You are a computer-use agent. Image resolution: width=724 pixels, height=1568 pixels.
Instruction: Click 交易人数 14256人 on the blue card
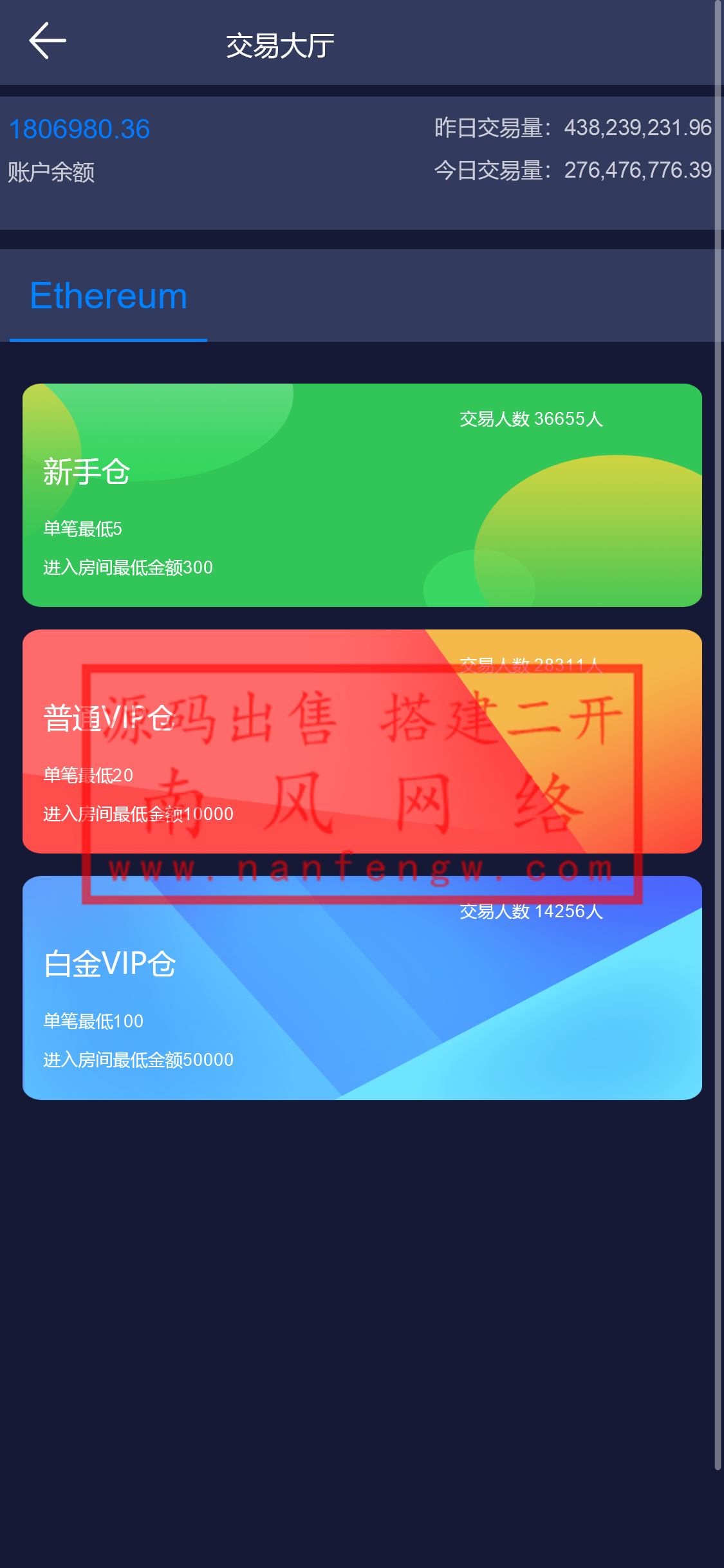(532, 911)
